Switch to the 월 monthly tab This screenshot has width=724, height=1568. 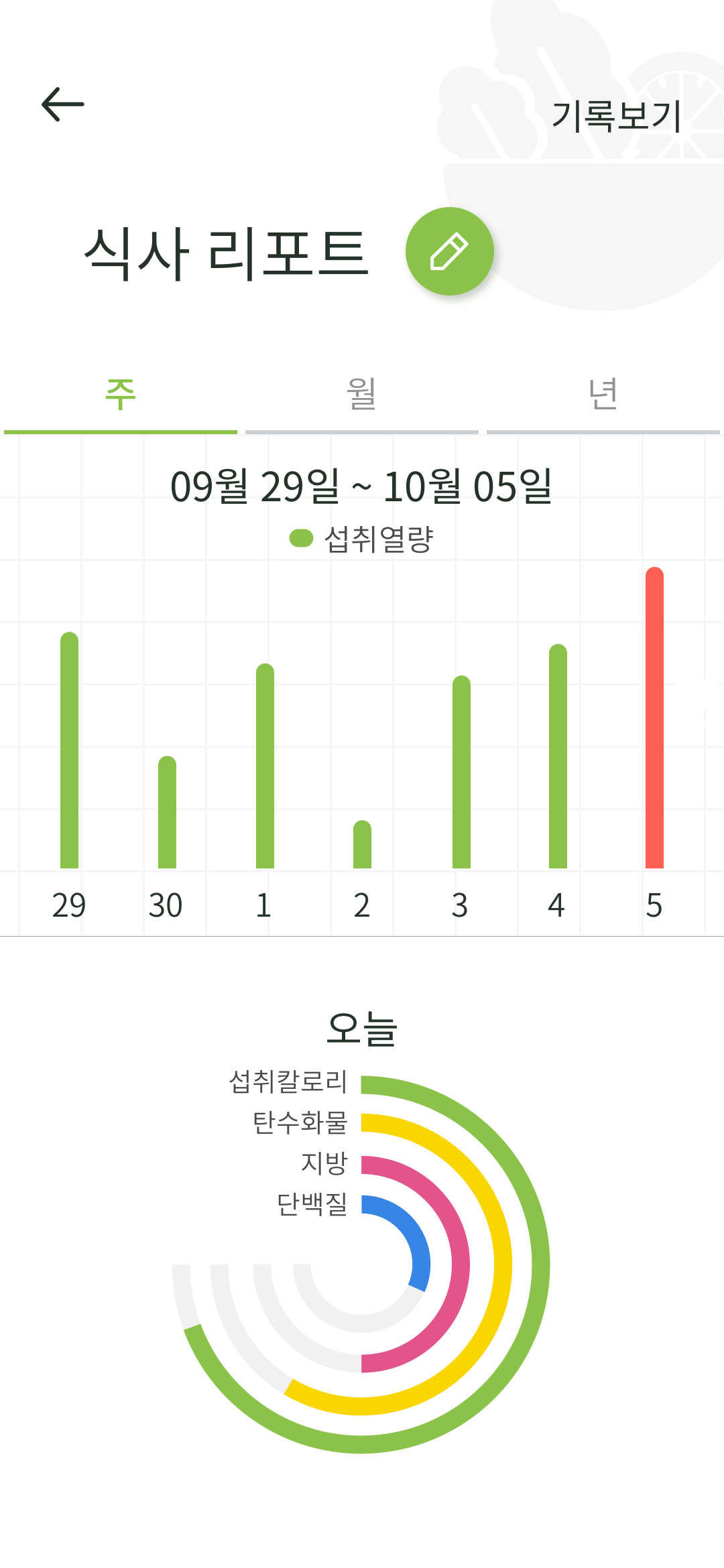coord(362,395)
